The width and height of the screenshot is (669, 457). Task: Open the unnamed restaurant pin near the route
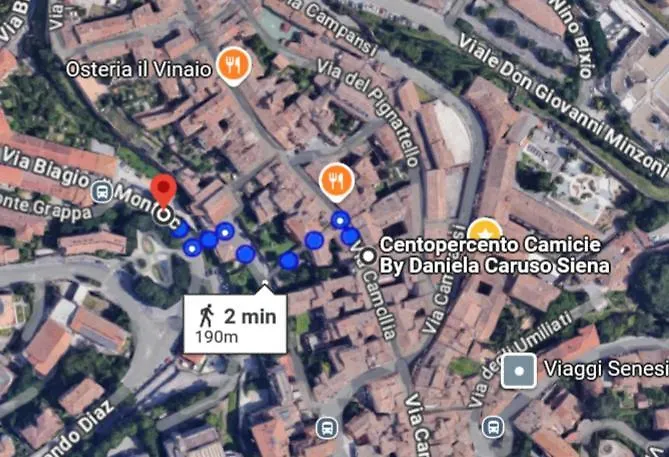click(337, 181)
